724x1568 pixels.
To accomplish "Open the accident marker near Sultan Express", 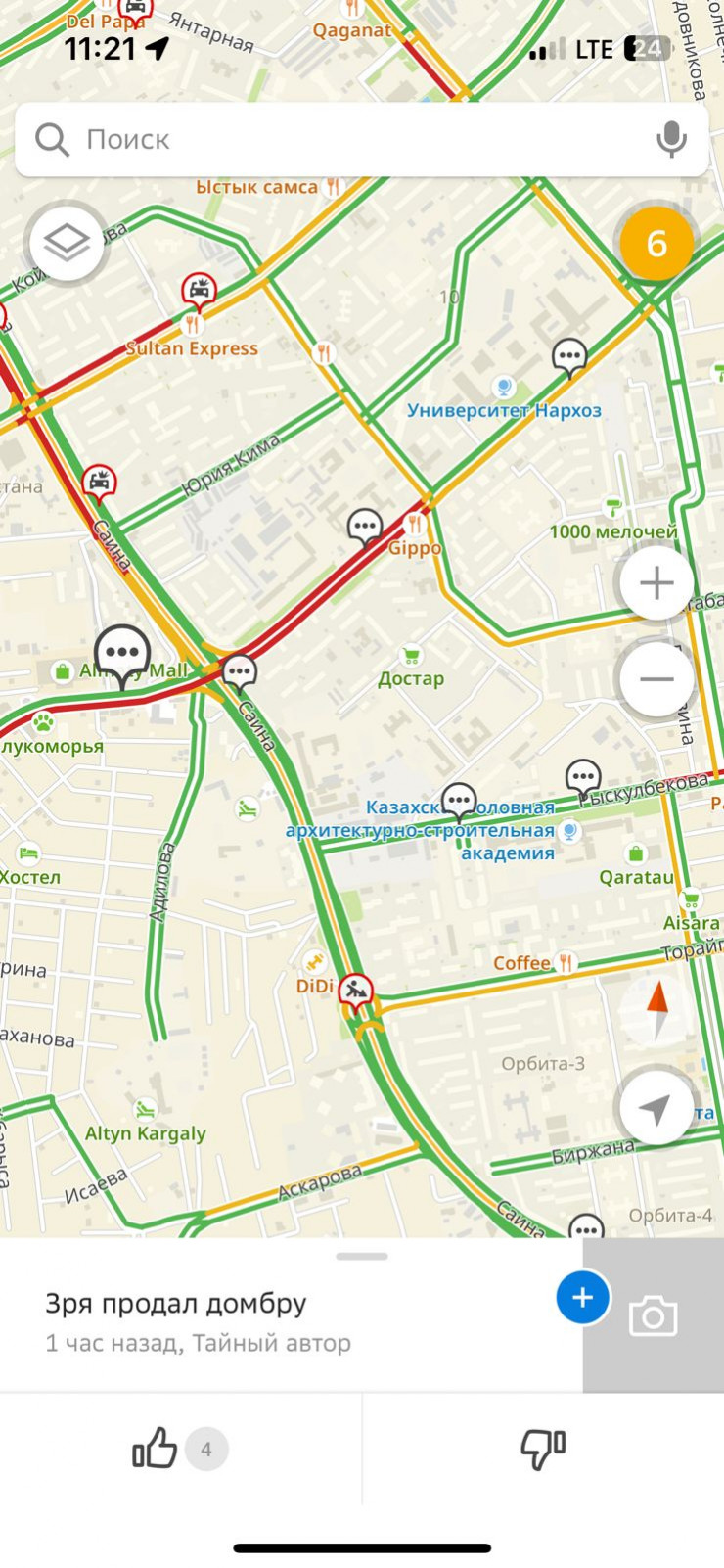I will pyautogui.click(x=199, y=290).
